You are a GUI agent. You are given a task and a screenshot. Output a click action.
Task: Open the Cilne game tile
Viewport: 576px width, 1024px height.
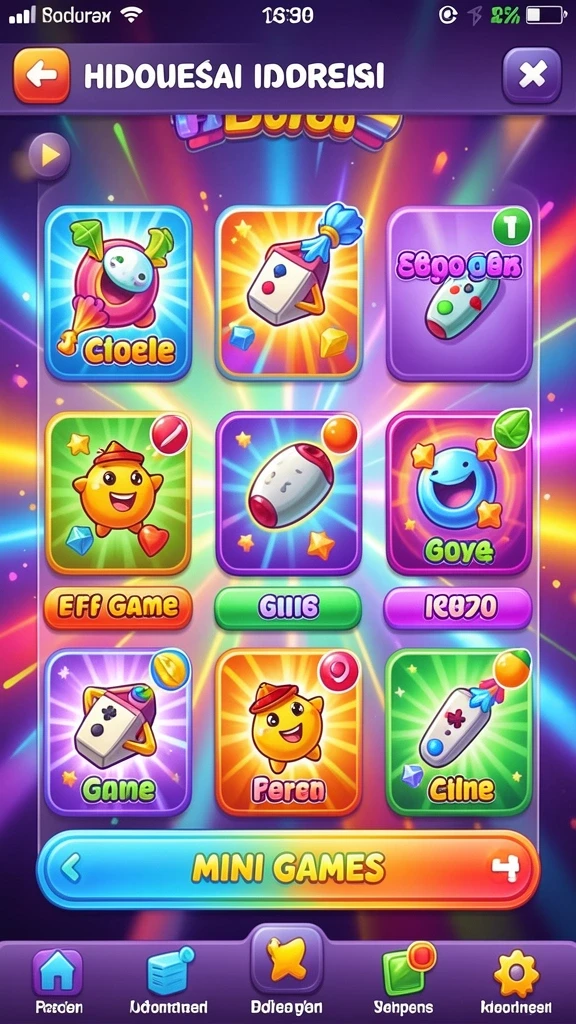pos(459,732)
